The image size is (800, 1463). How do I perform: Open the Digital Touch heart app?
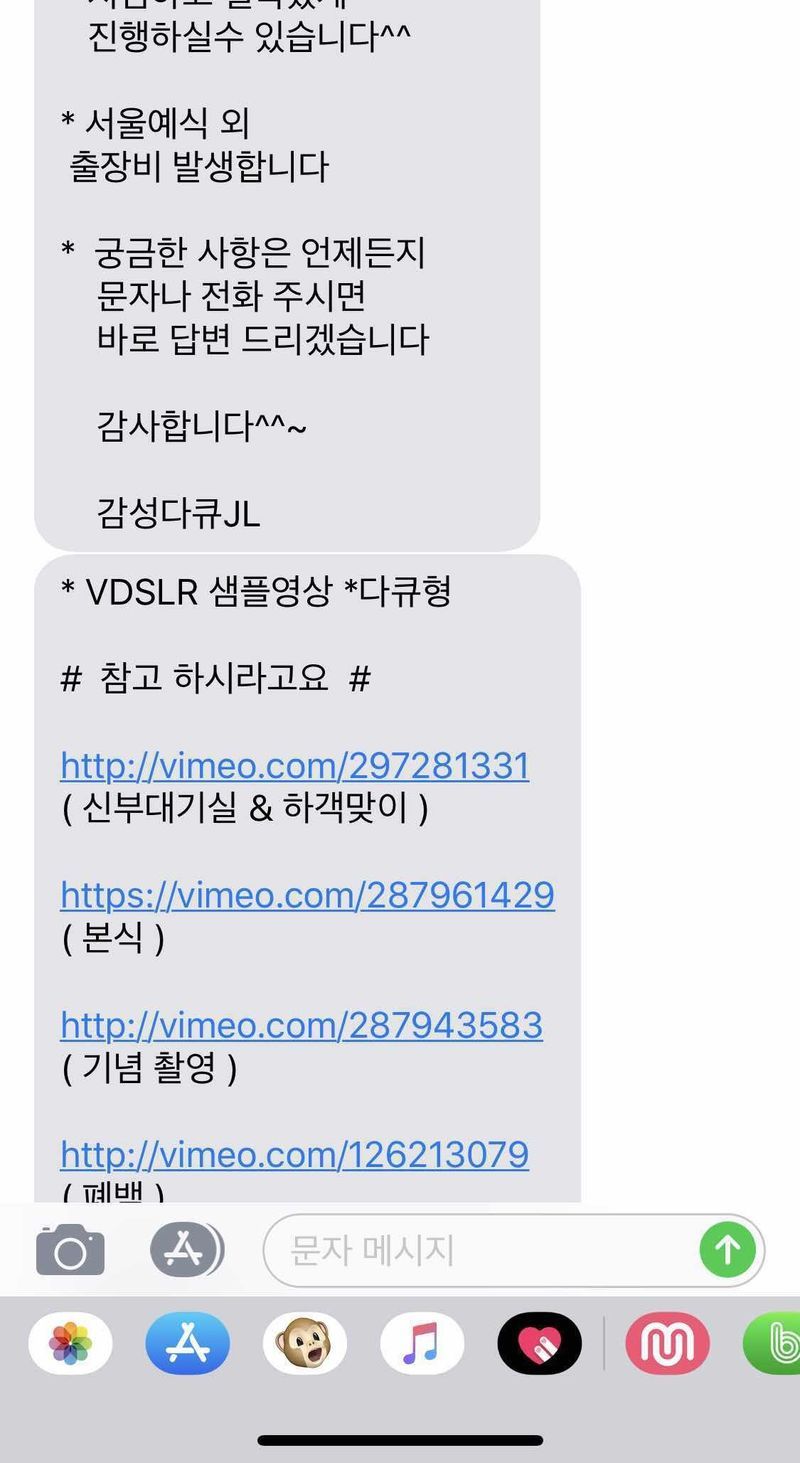coord(540,1343)
